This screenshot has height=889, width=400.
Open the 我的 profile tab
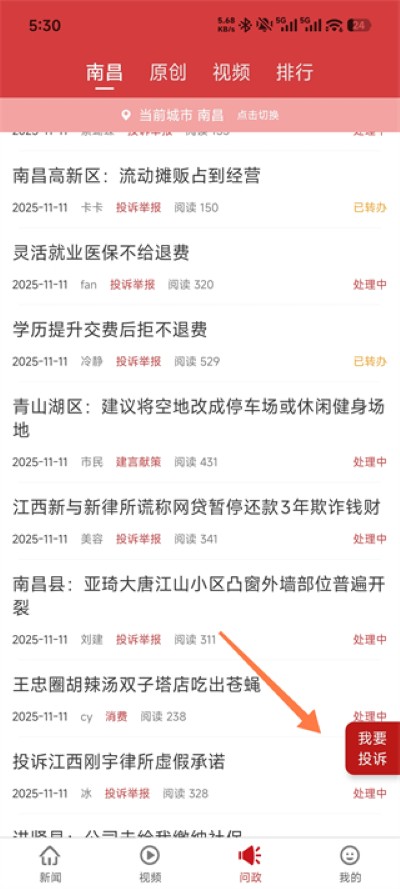pyautogui.click(x=350, y=863)
